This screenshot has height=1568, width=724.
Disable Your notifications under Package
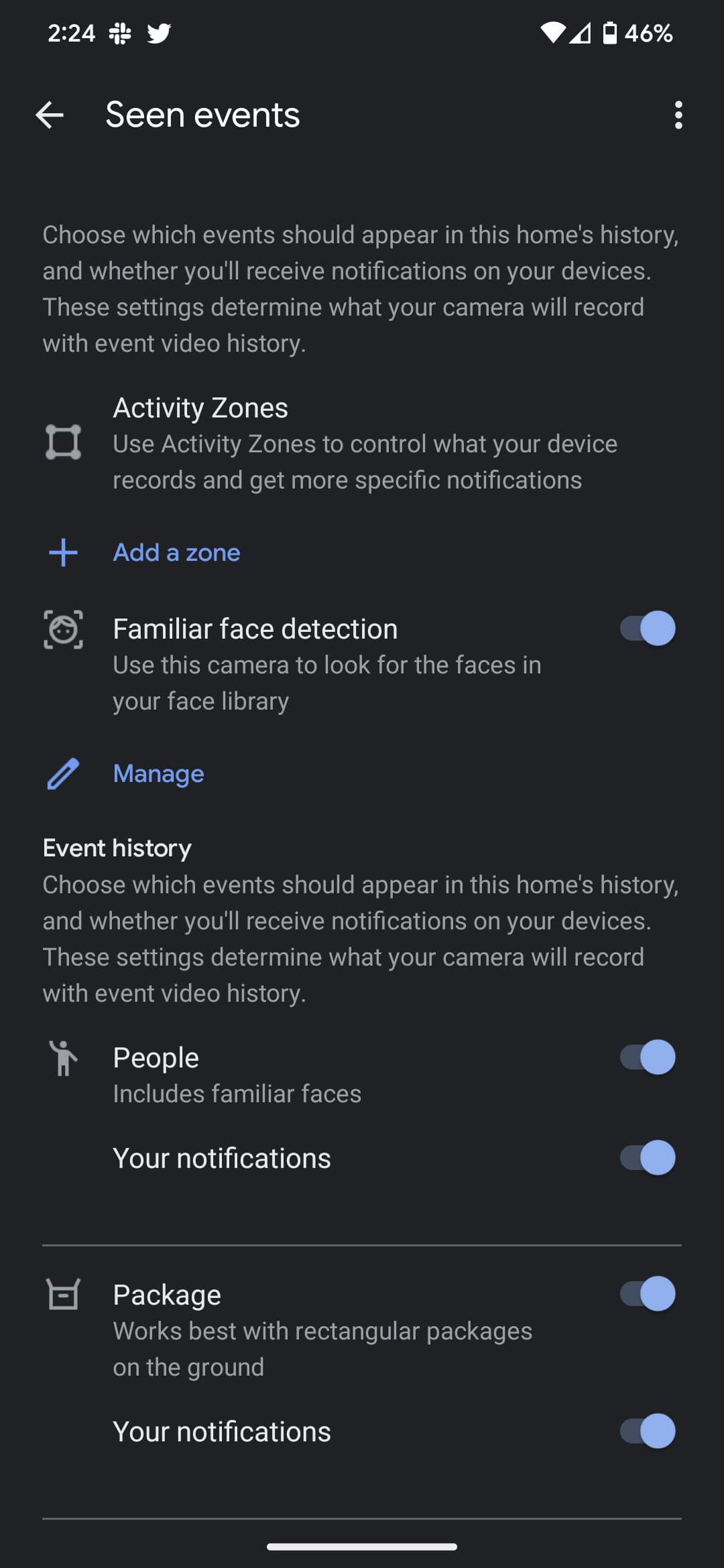[x=647, y=1431]
